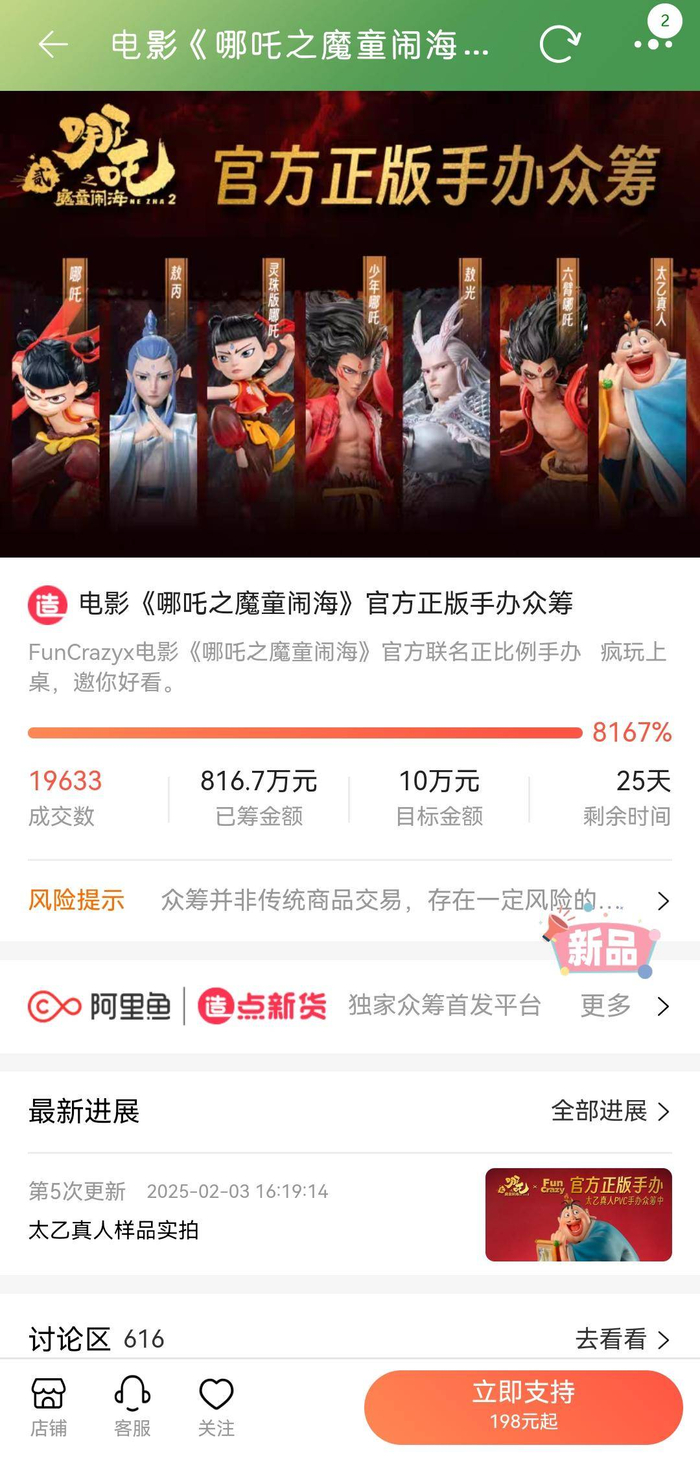Open the 官方正版手办众筹 banner image
The image size is (700, 1458).
[350, 324]
